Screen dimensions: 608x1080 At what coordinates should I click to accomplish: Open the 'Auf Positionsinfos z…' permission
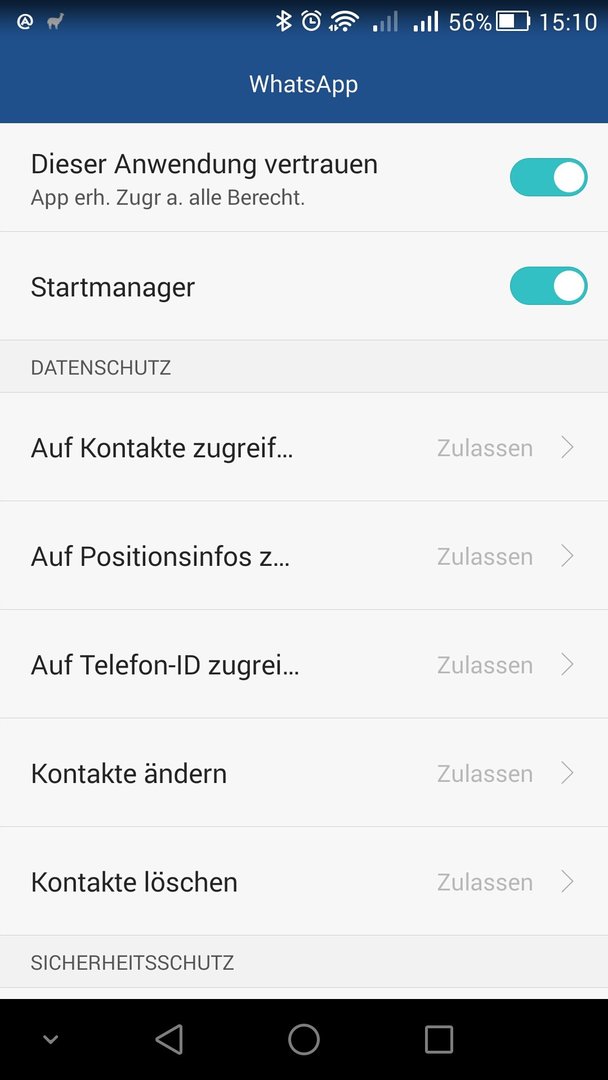pos(304,555)
